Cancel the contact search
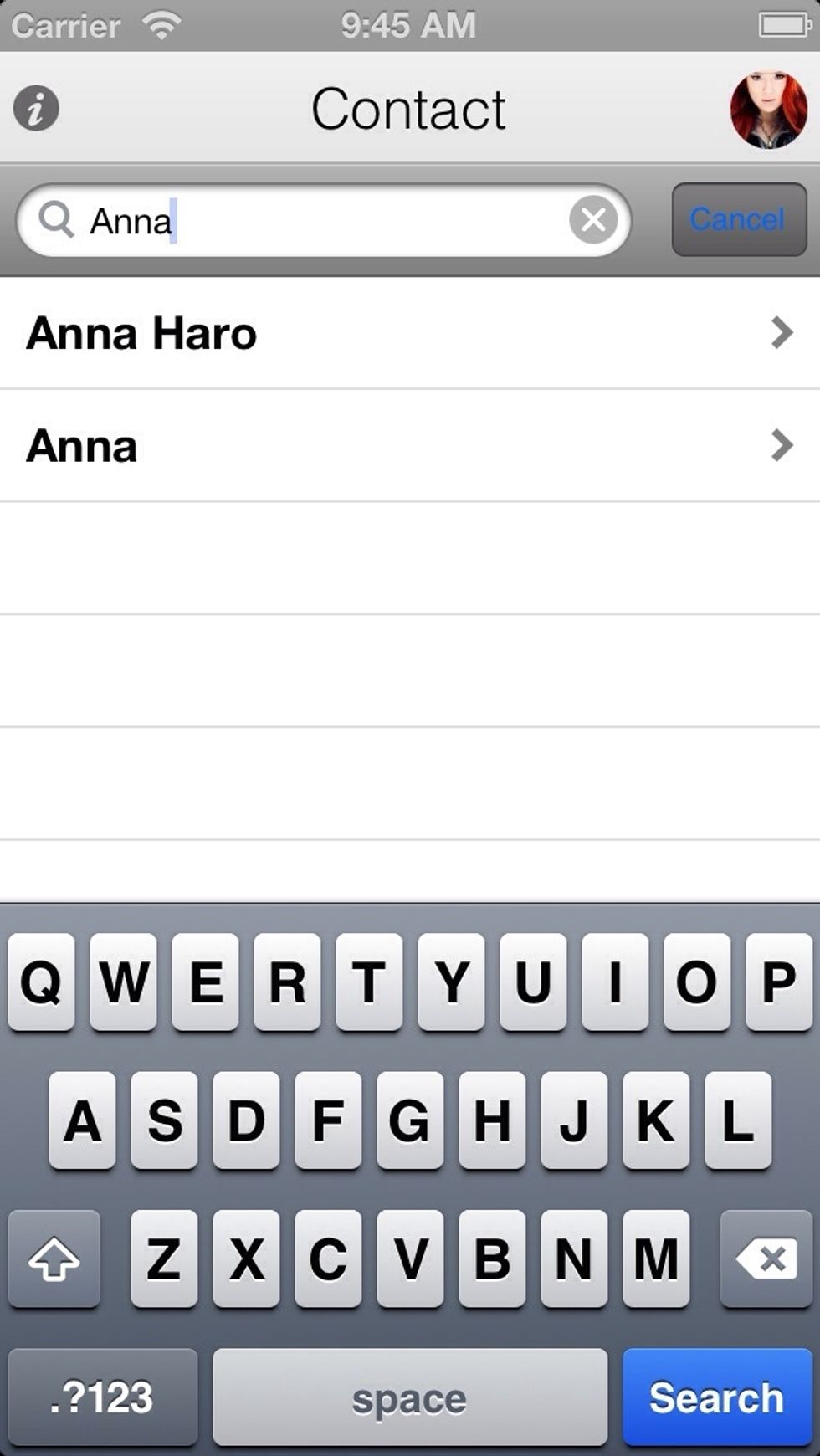 click(x=738, y=220)
